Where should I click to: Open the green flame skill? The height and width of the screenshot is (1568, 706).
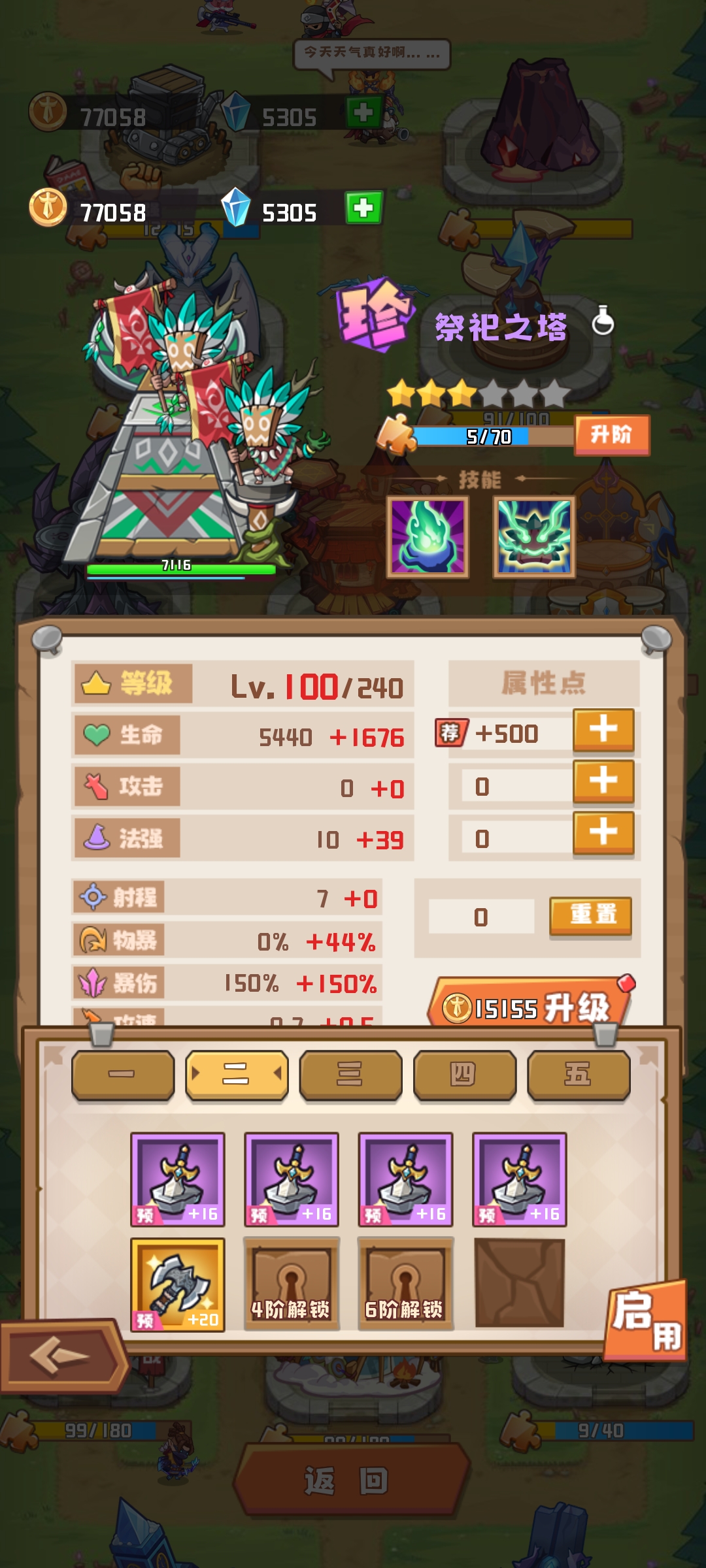pos(428,537)
